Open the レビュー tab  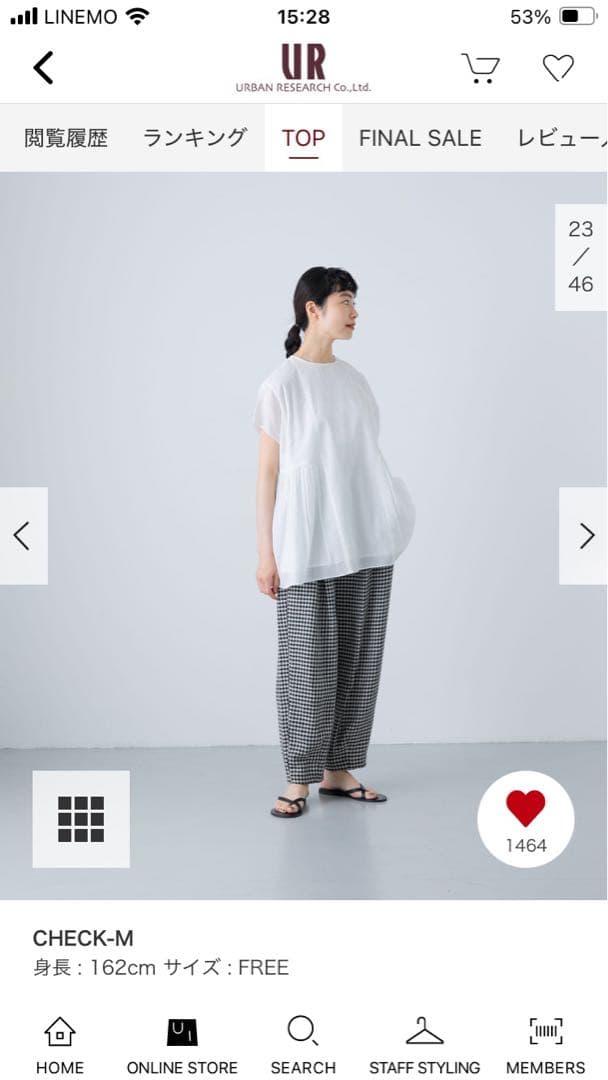(562, 138)
